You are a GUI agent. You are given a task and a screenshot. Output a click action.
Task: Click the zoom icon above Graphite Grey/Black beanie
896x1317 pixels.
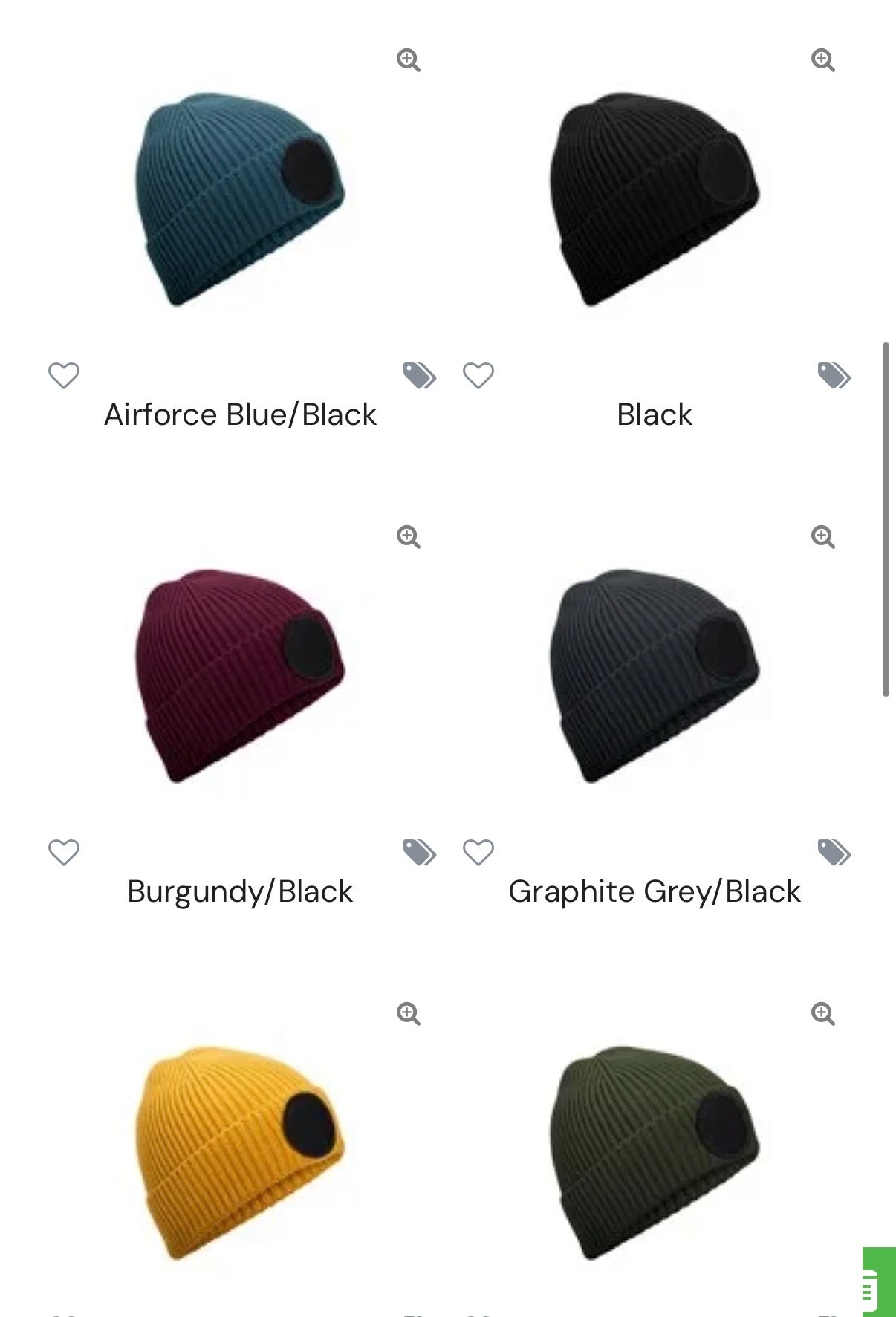click(x=822, y=537)
